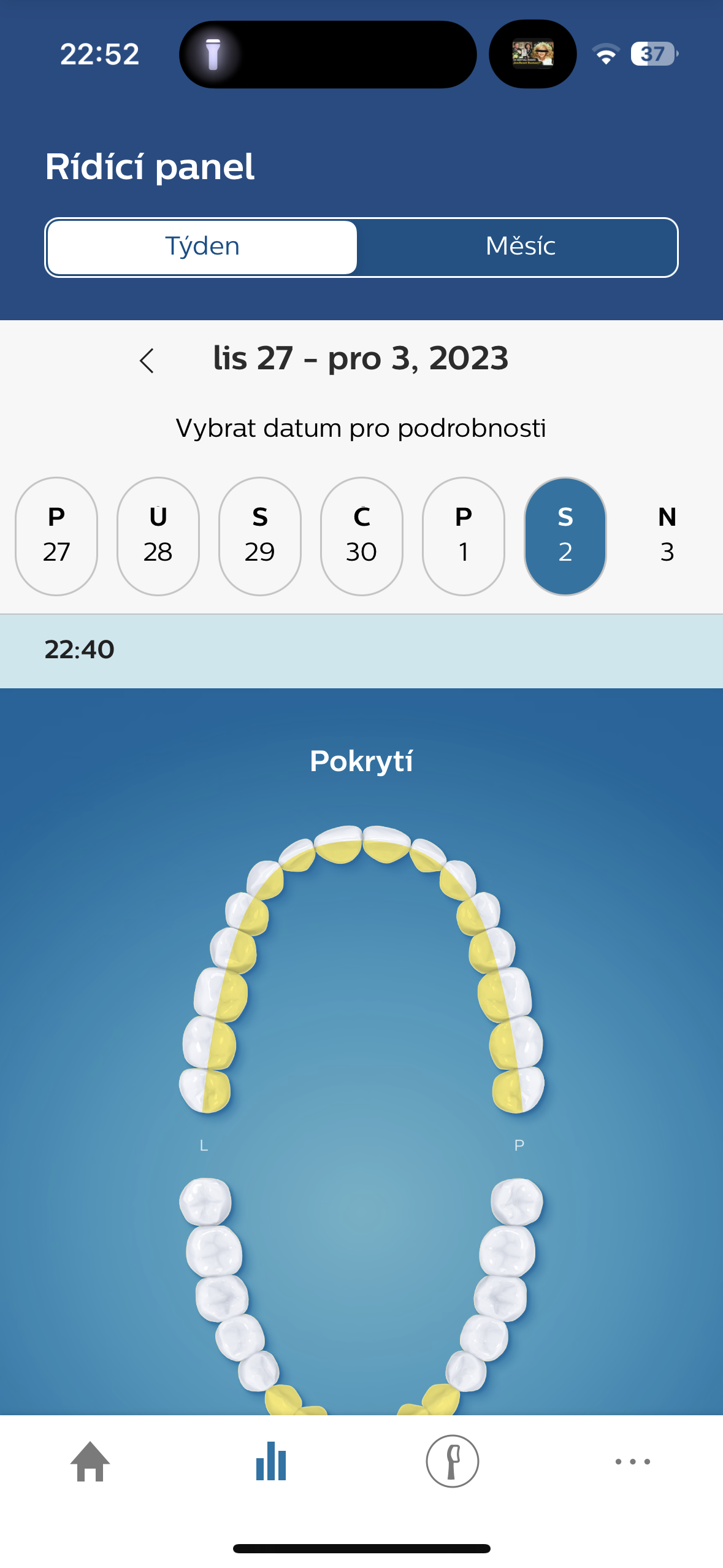Open the toothbrush icon in bottom navigation
This screenshot has width=723, height=1568.
[x=452, y=1460]
